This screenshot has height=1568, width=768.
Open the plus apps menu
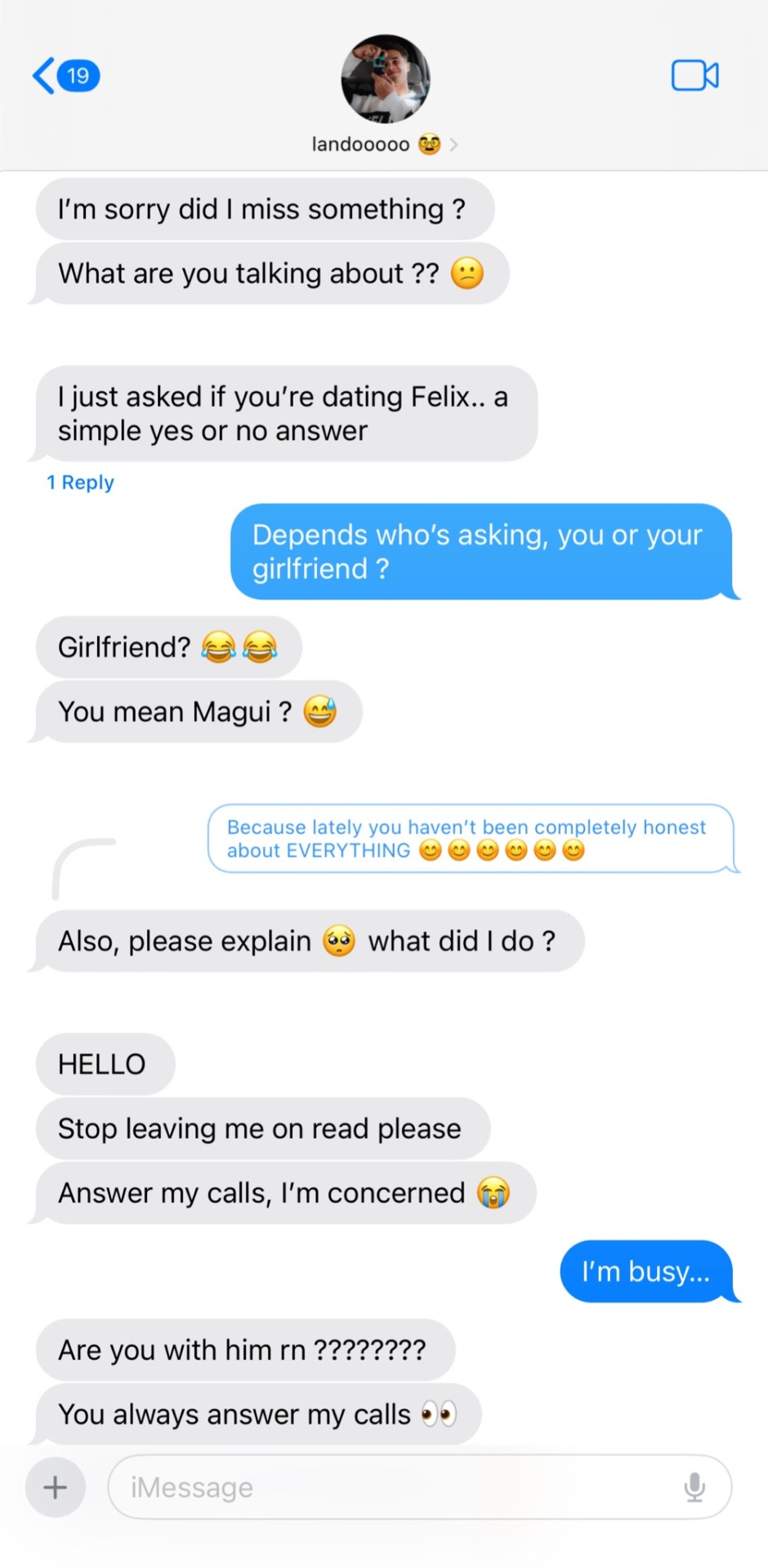[x=55, y=1487]
